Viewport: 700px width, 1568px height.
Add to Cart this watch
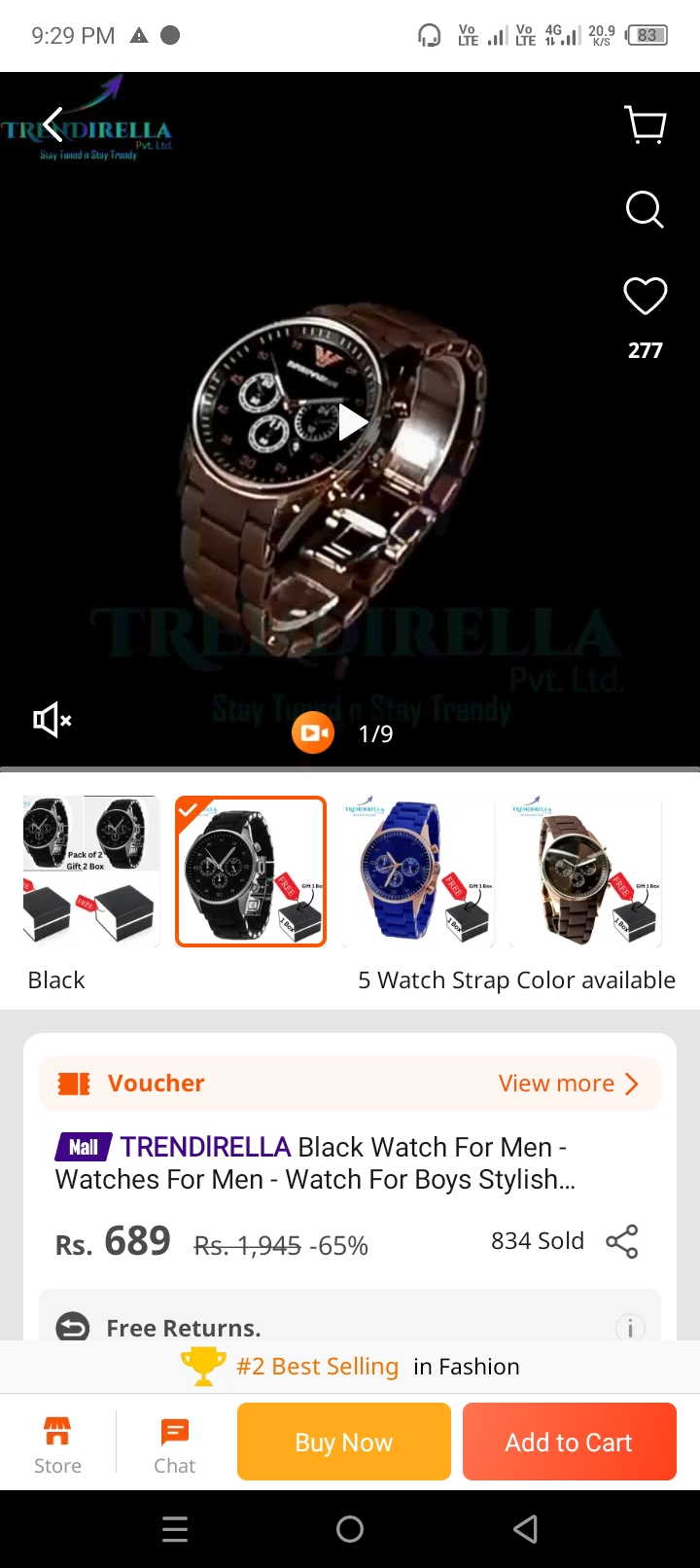pyautogui.click(x=569, y=1442)
